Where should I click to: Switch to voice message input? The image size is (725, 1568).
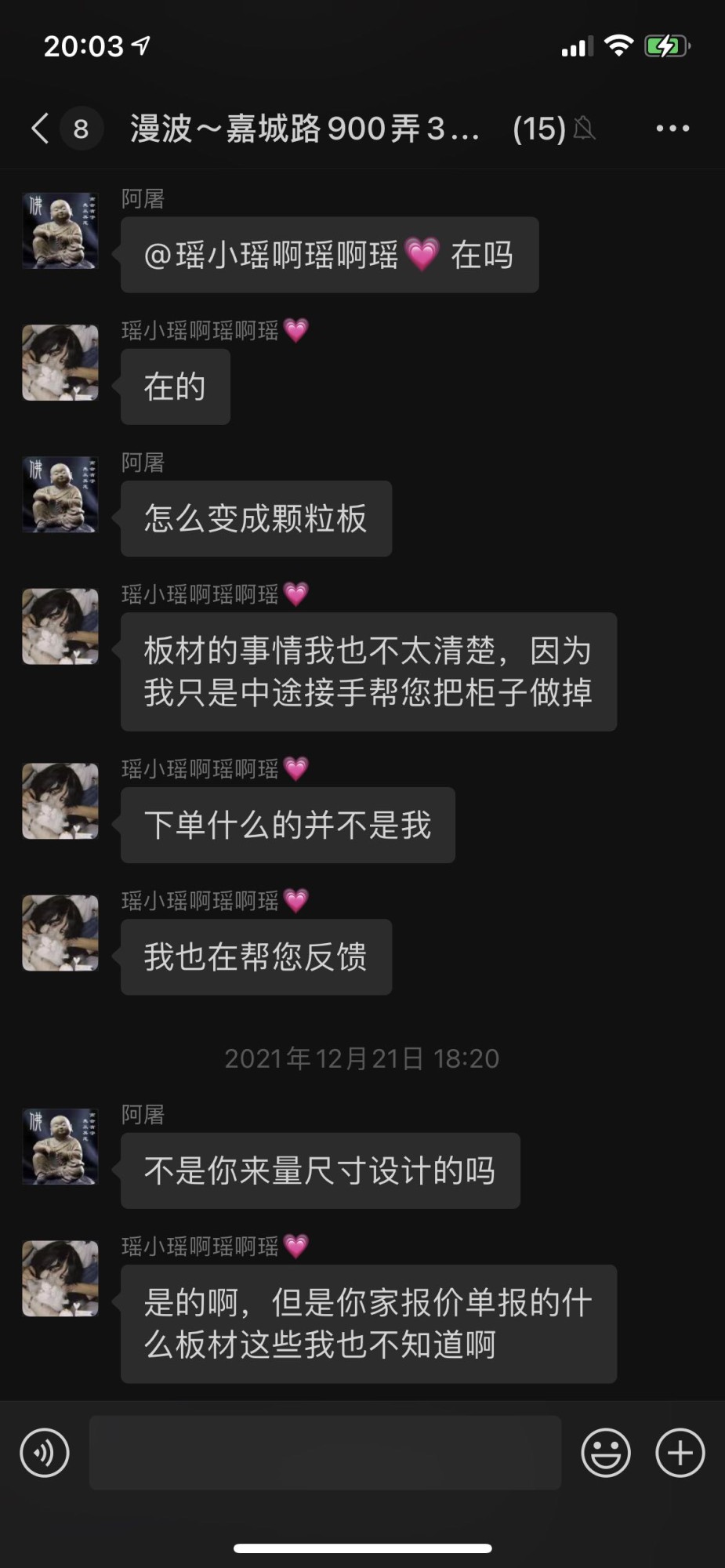tap(45, 1453)
